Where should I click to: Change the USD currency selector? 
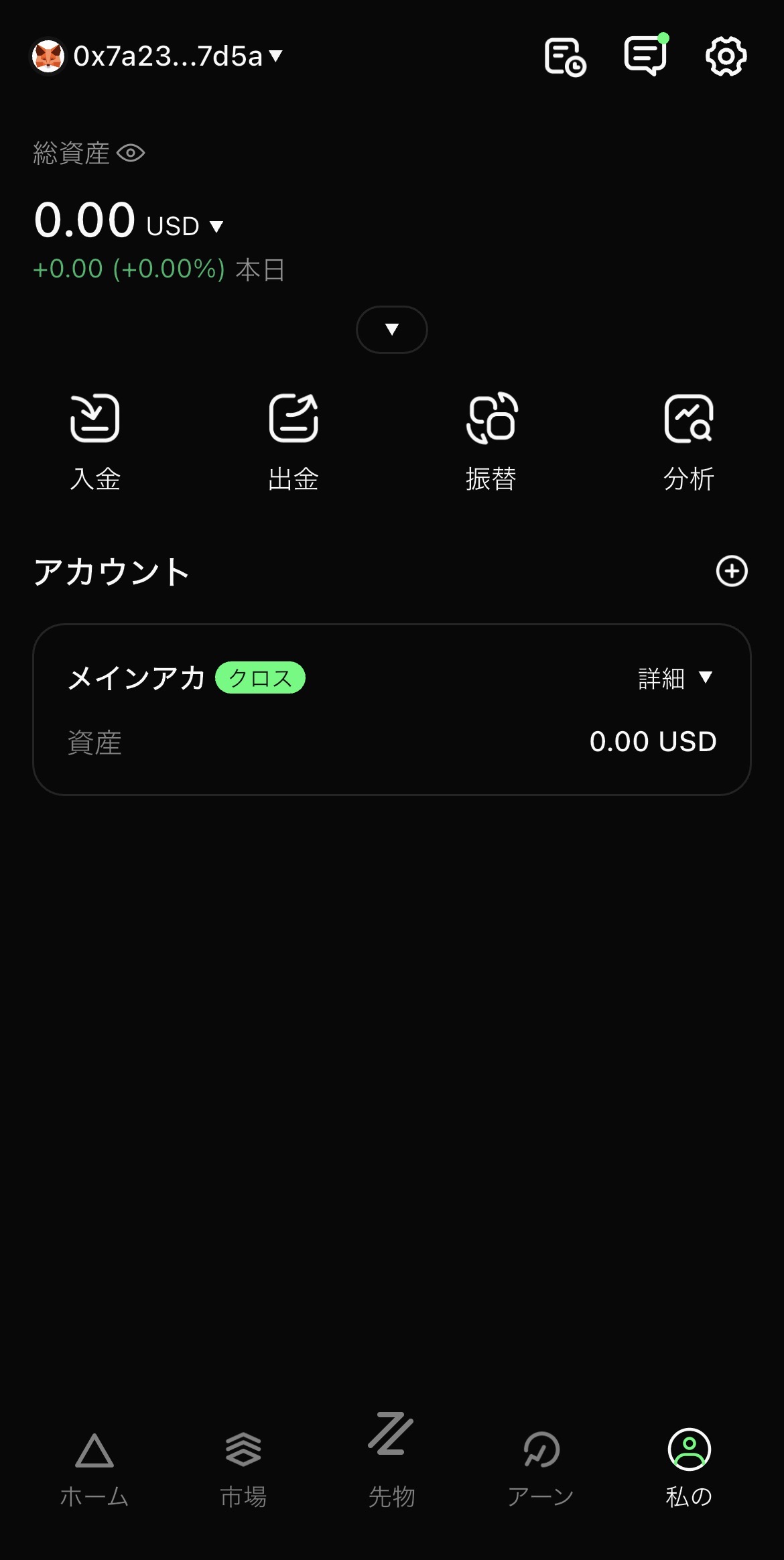(x=185, y=226)
